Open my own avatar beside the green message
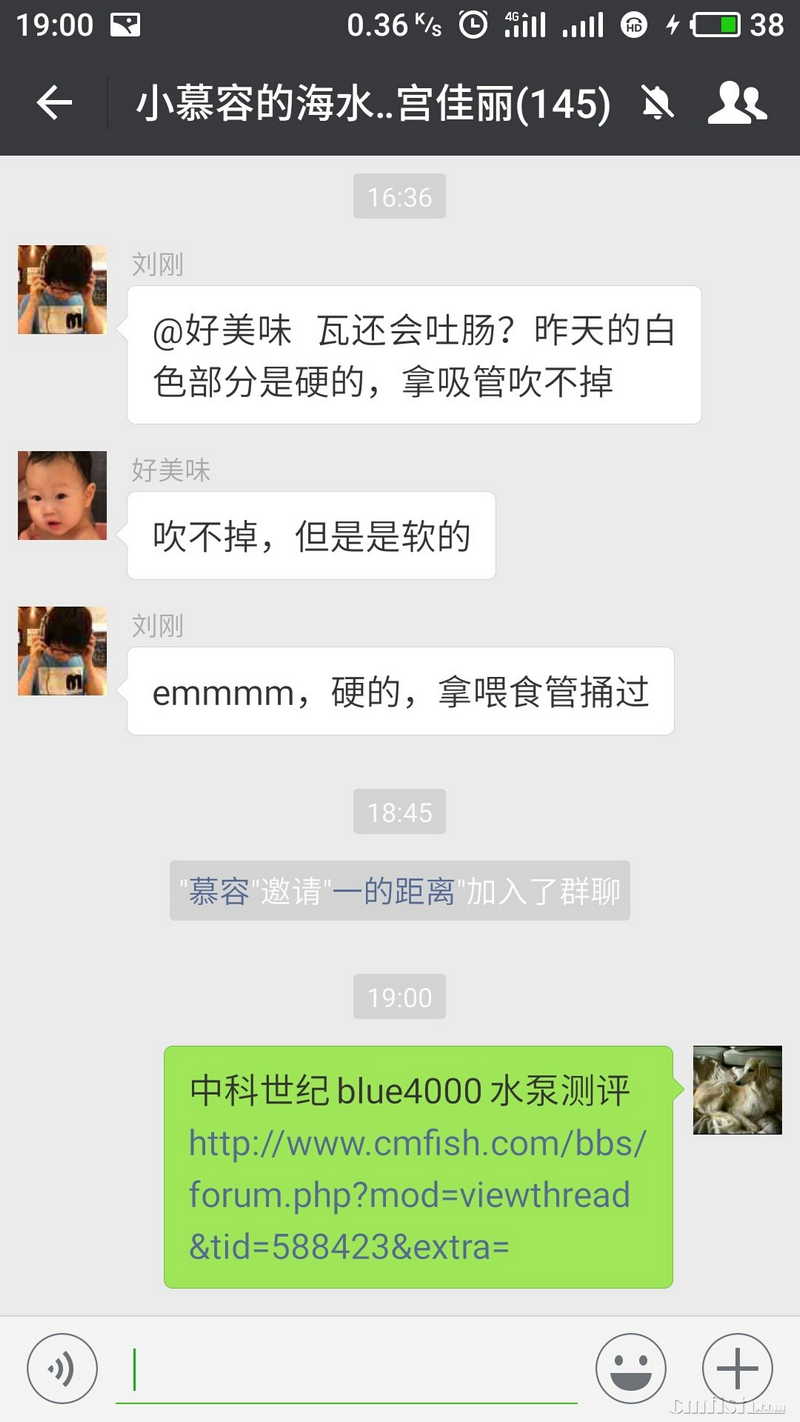Screen dimensions: 800x1422 tap(737, 1090)
